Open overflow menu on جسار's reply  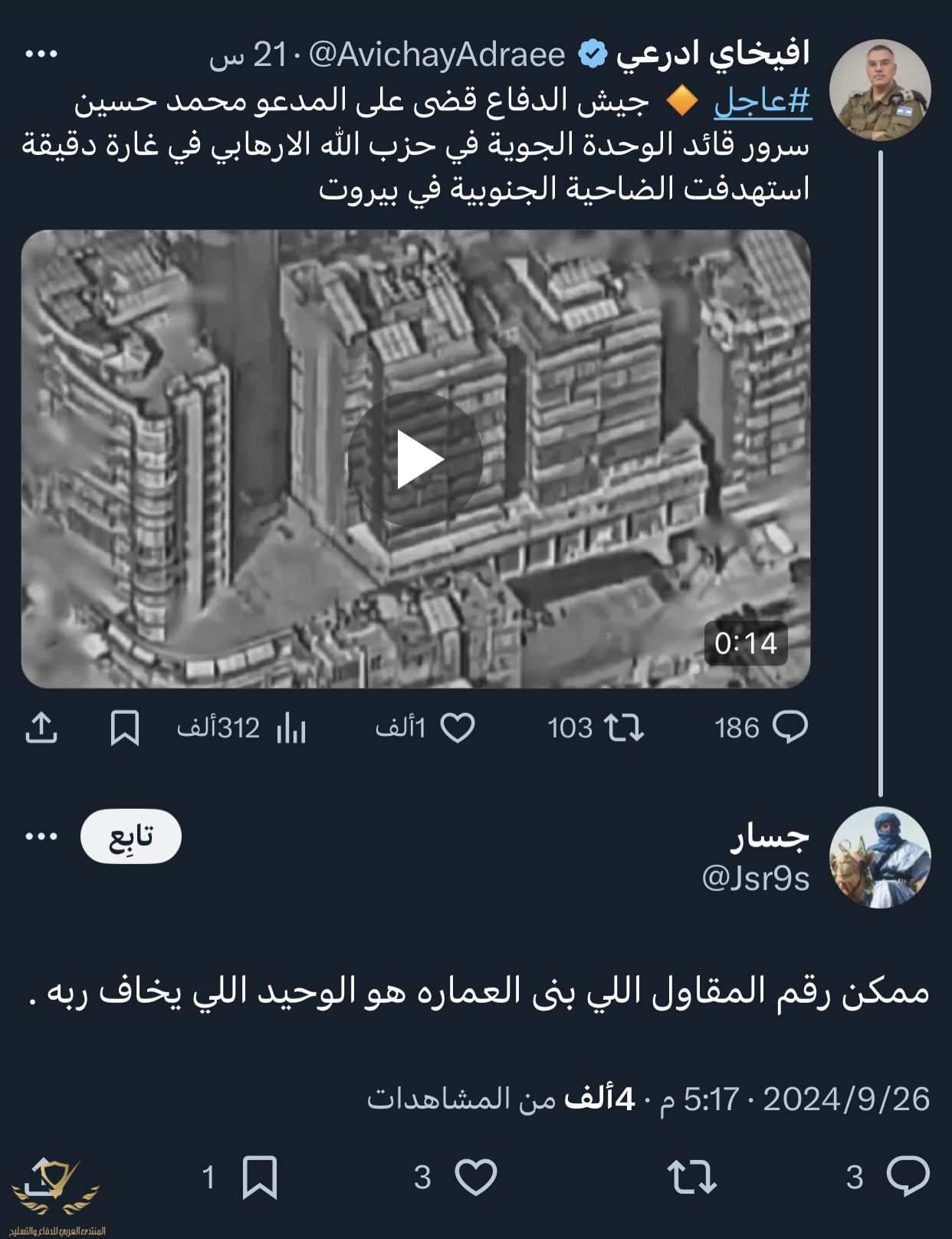pos(41,836)
